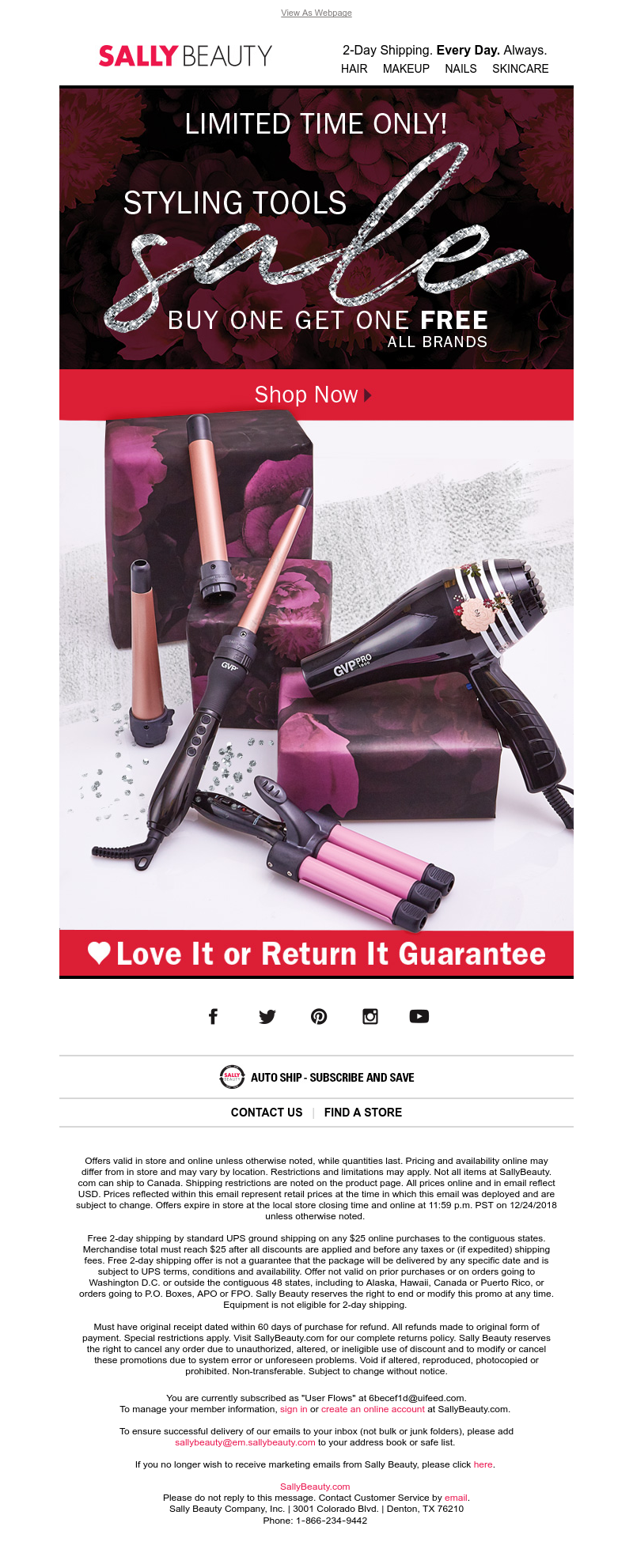Browse the SKINCARE category
The width and height of the screenshot is (633, 1568).
[520, 69]
